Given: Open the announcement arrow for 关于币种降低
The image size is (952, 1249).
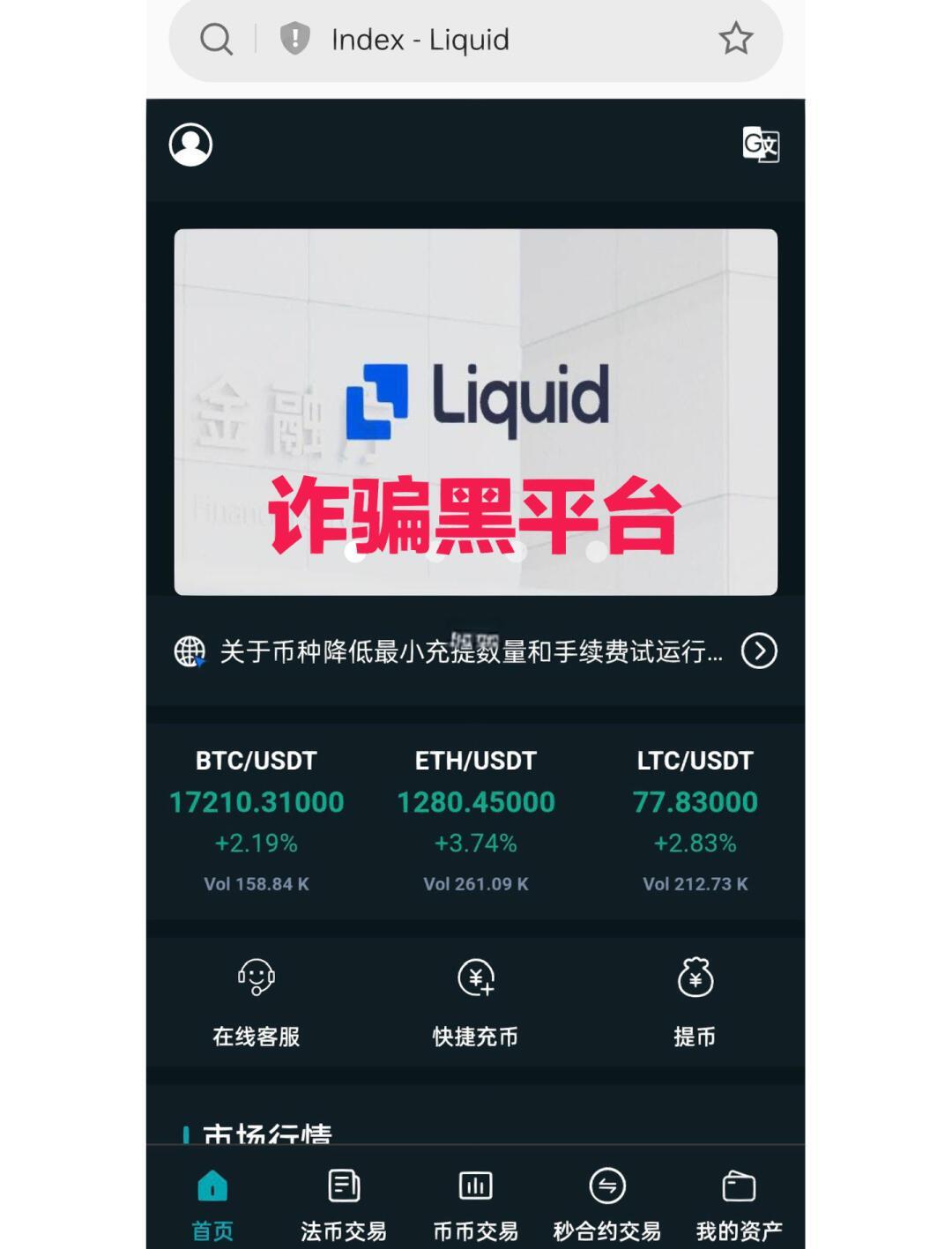Looking at the screenshot, I should click(759, 651).
